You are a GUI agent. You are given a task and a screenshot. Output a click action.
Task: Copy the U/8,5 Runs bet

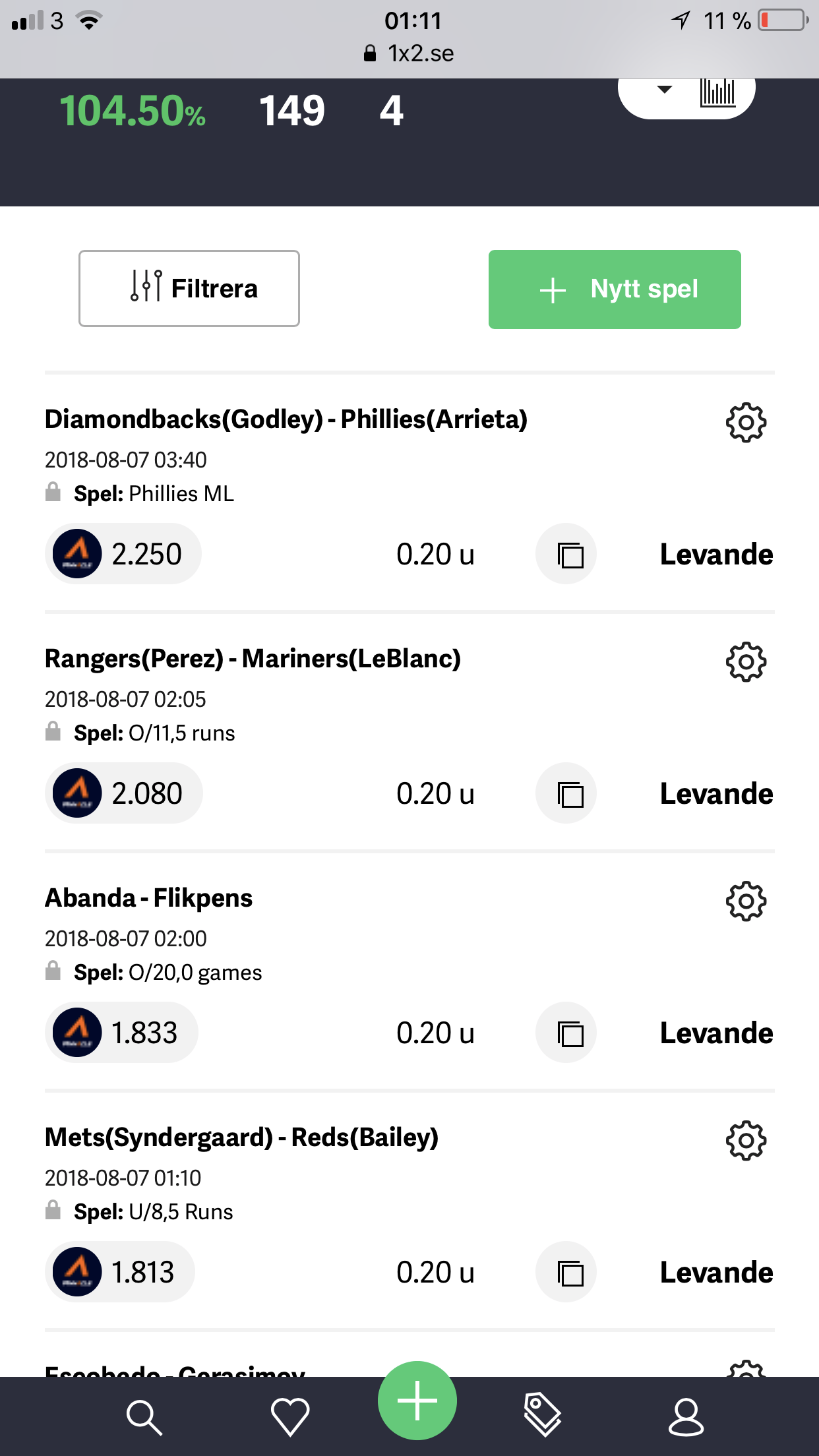tap(566, 1272)
